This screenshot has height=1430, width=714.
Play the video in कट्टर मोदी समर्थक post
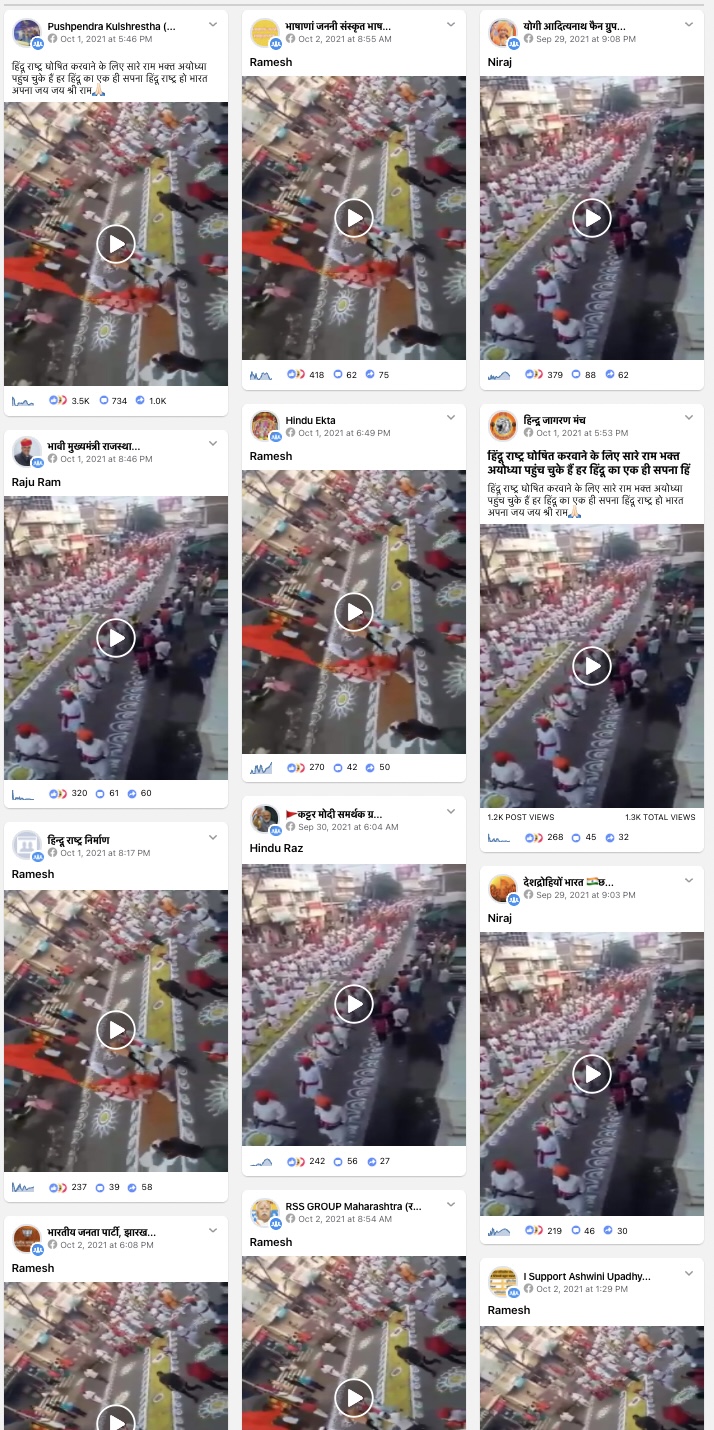[353, 1004]
